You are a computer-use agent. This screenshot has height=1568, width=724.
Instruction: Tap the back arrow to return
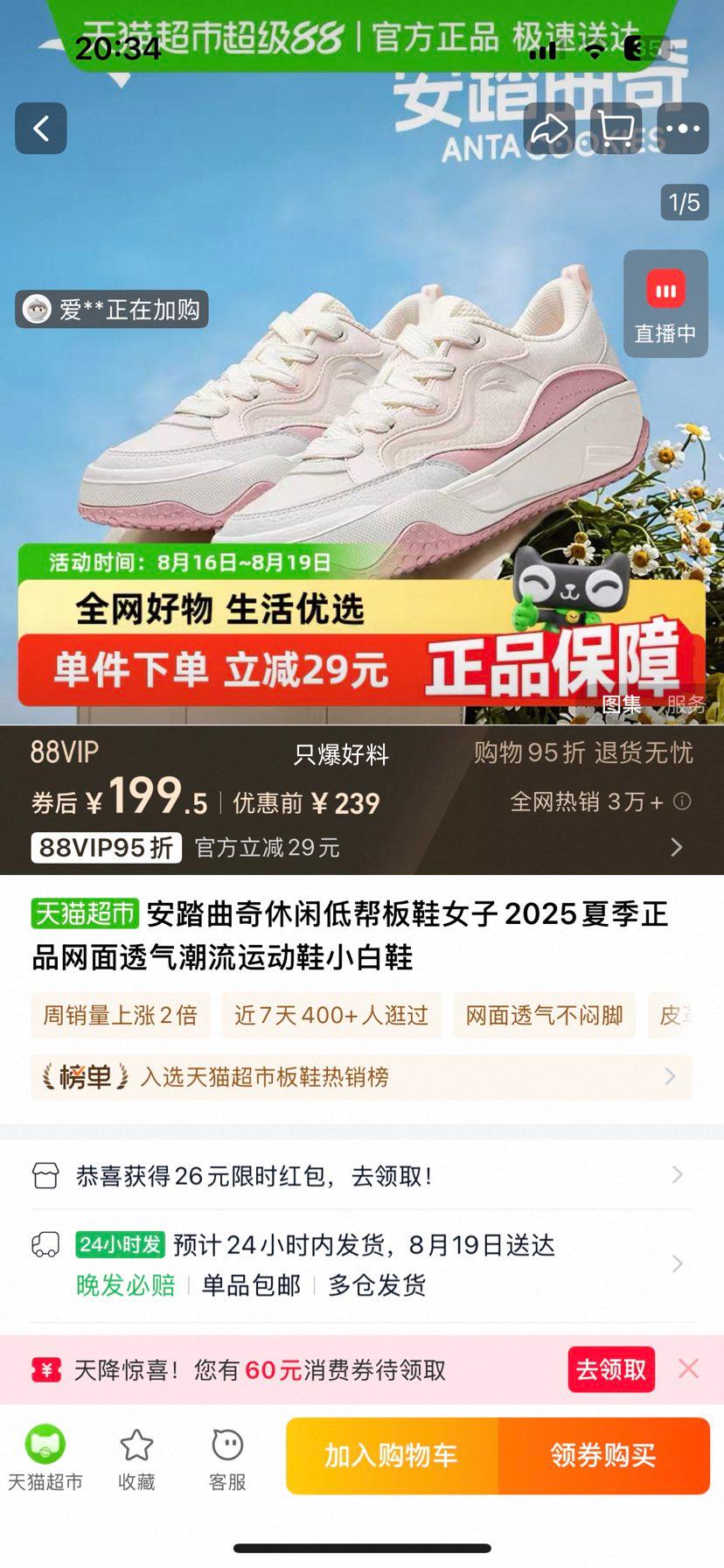point(40,128)
